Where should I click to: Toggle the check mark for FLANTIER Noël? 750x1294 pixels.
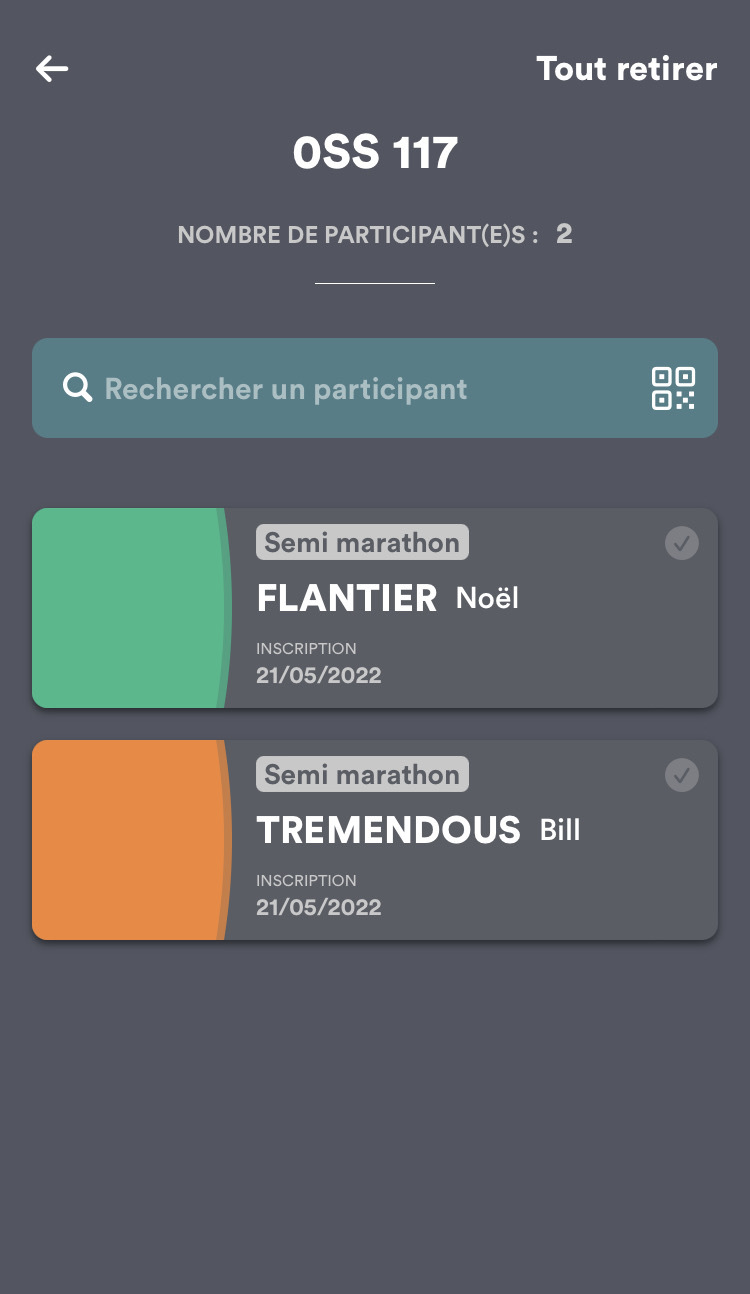coord(682,543)
